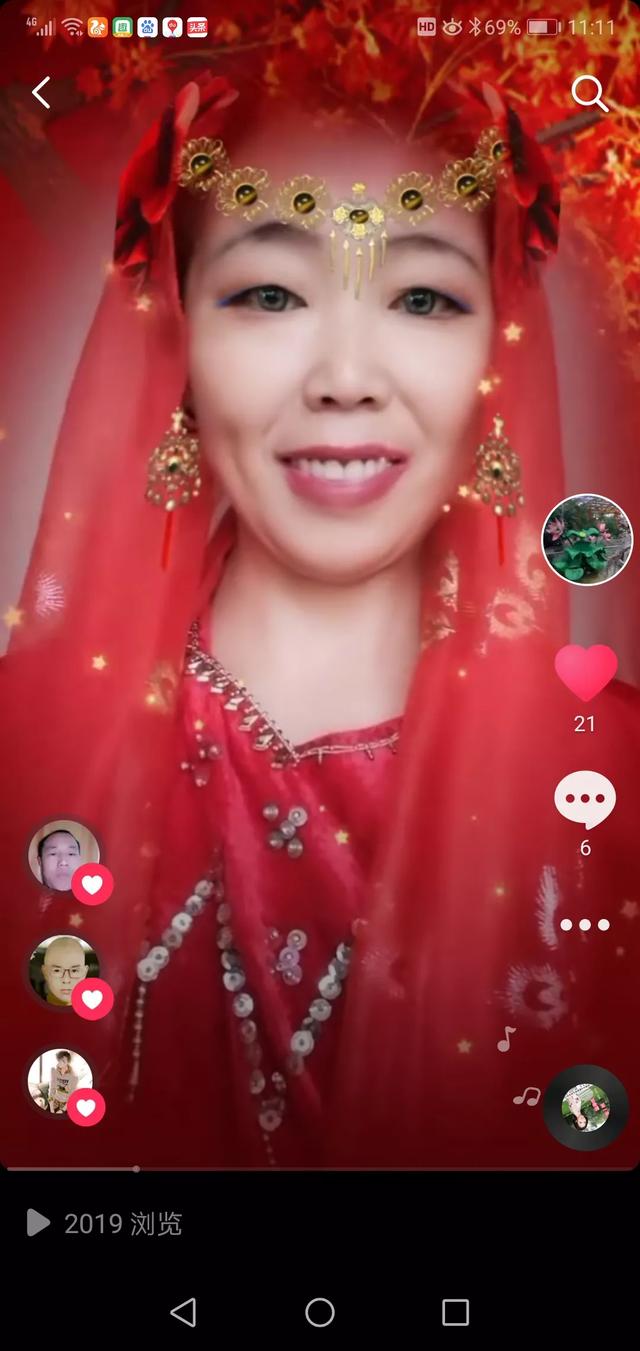This screenshot has width=640, height=1351.
Task: Go back using the top-left arrow
Action: [x=41, y=93]
